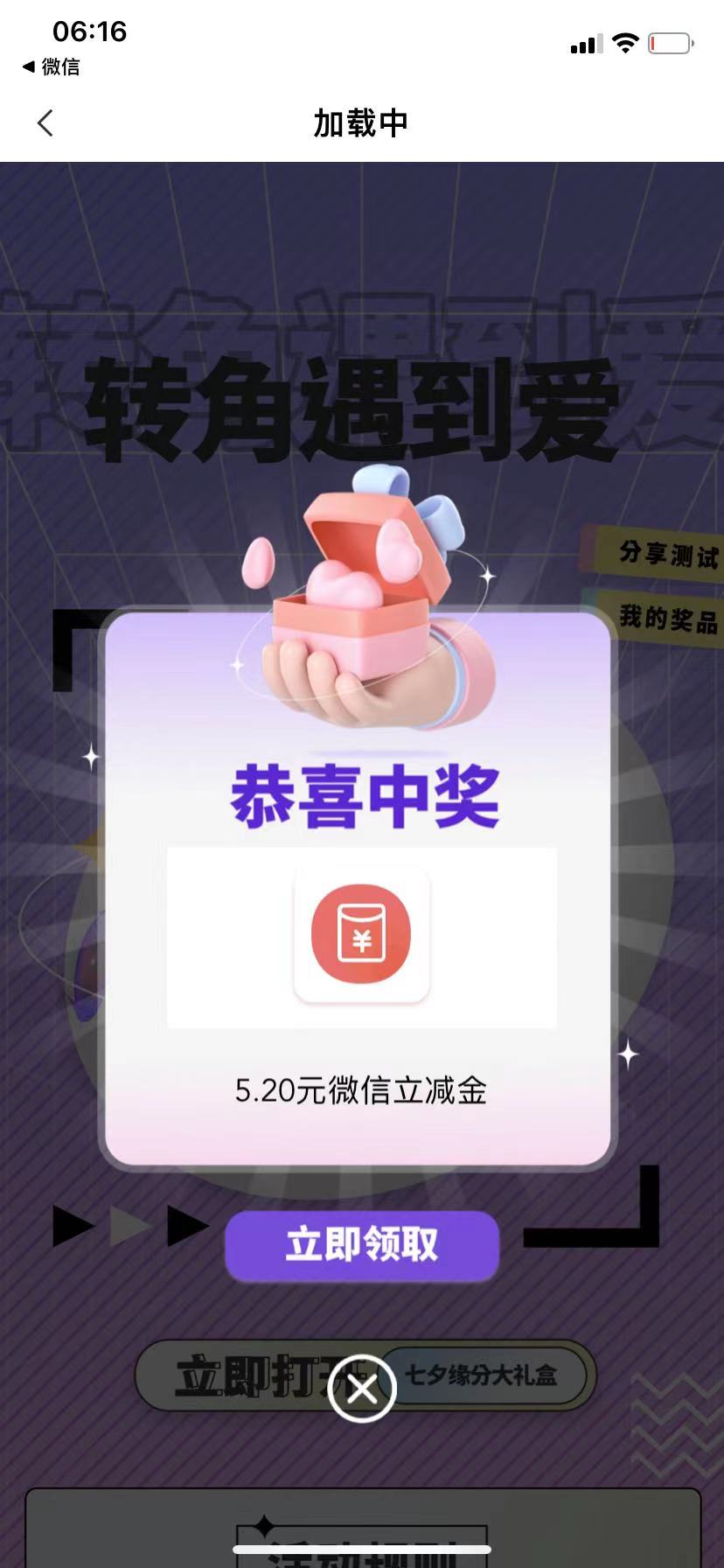This screenshot has width=724, height=1568.
Task: Return to 微信 via status bar link
Action: [51, 66]
